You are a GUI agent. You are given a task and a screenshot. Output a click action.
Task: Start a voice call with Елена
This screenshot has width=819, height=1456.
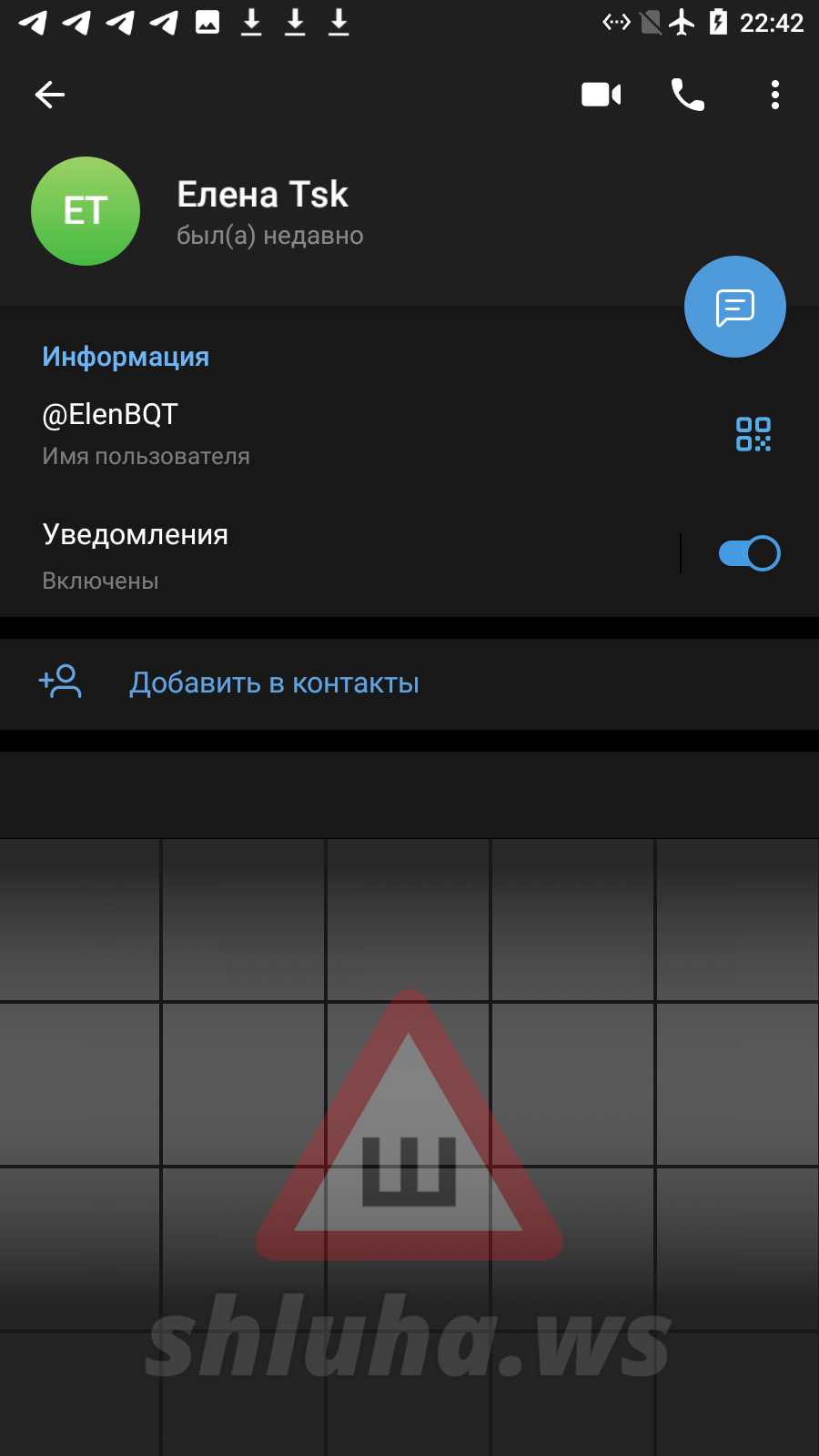(x=688, y=95)
